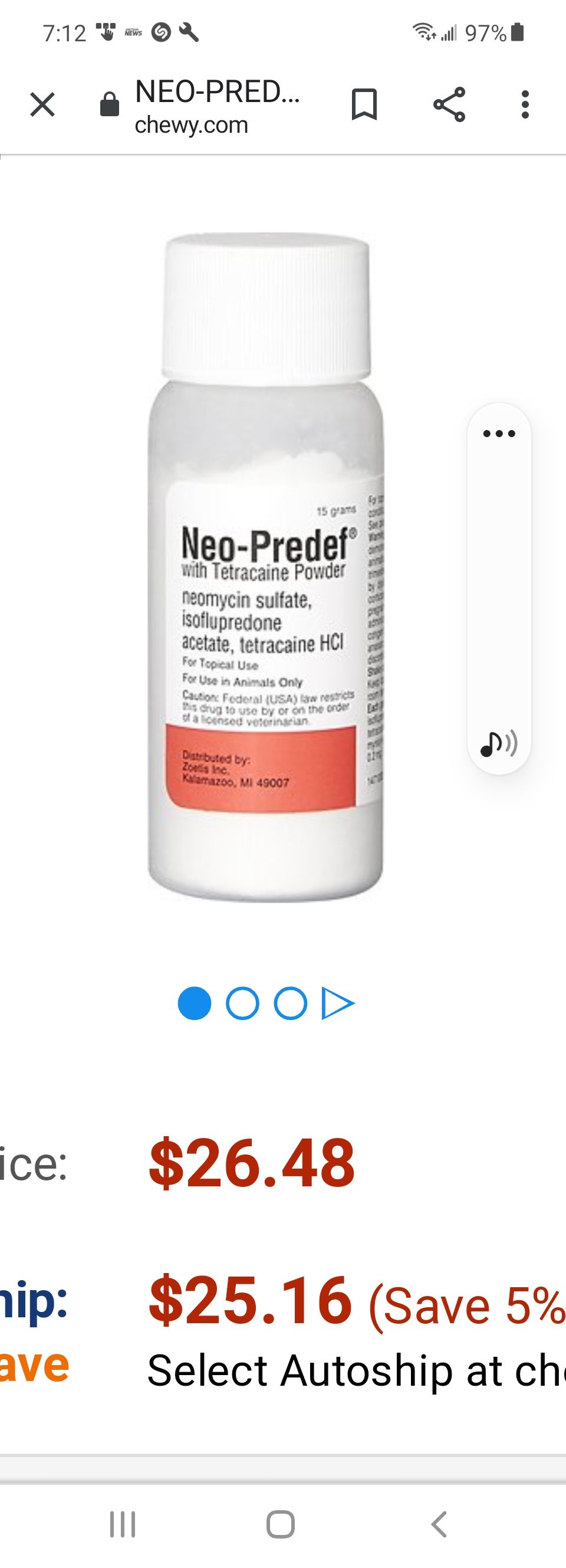The height and width of the screenshot is (1568, 566).
Task: Select the second image indicator dot
Action: point(242,1003)
